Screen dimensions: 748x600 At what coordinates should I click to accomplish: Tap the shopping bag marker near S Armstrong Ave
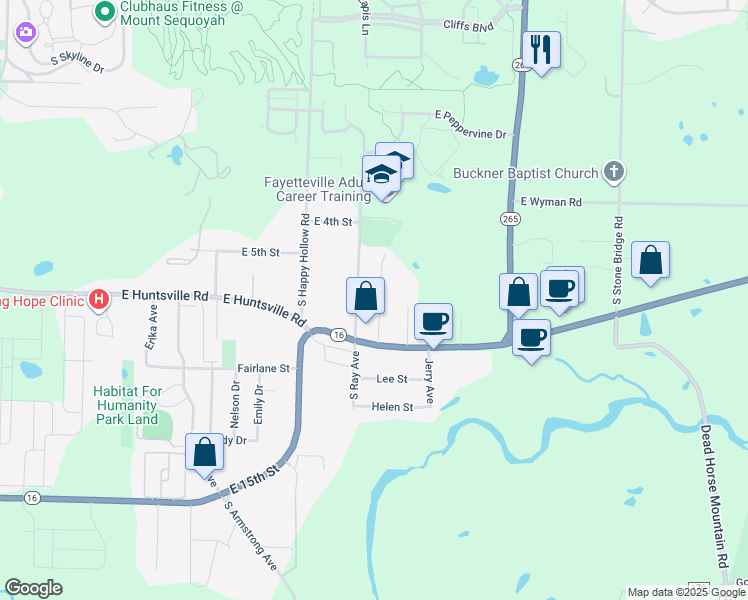click(204, 453)
